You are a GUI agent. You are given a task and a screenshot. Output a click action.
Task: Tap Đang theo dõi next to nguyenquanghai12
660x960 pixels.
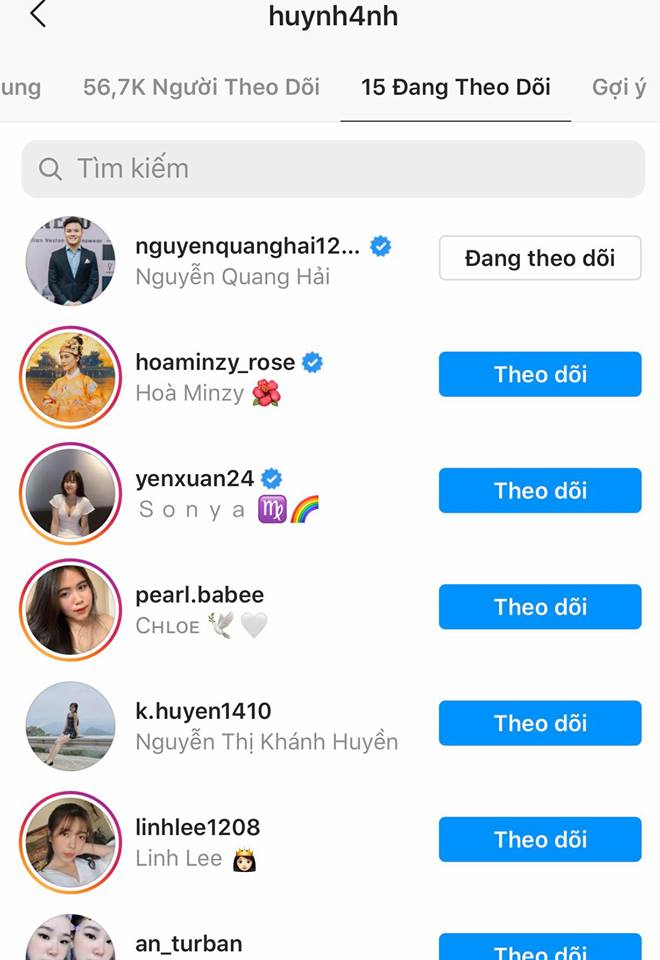coord(539,259)
